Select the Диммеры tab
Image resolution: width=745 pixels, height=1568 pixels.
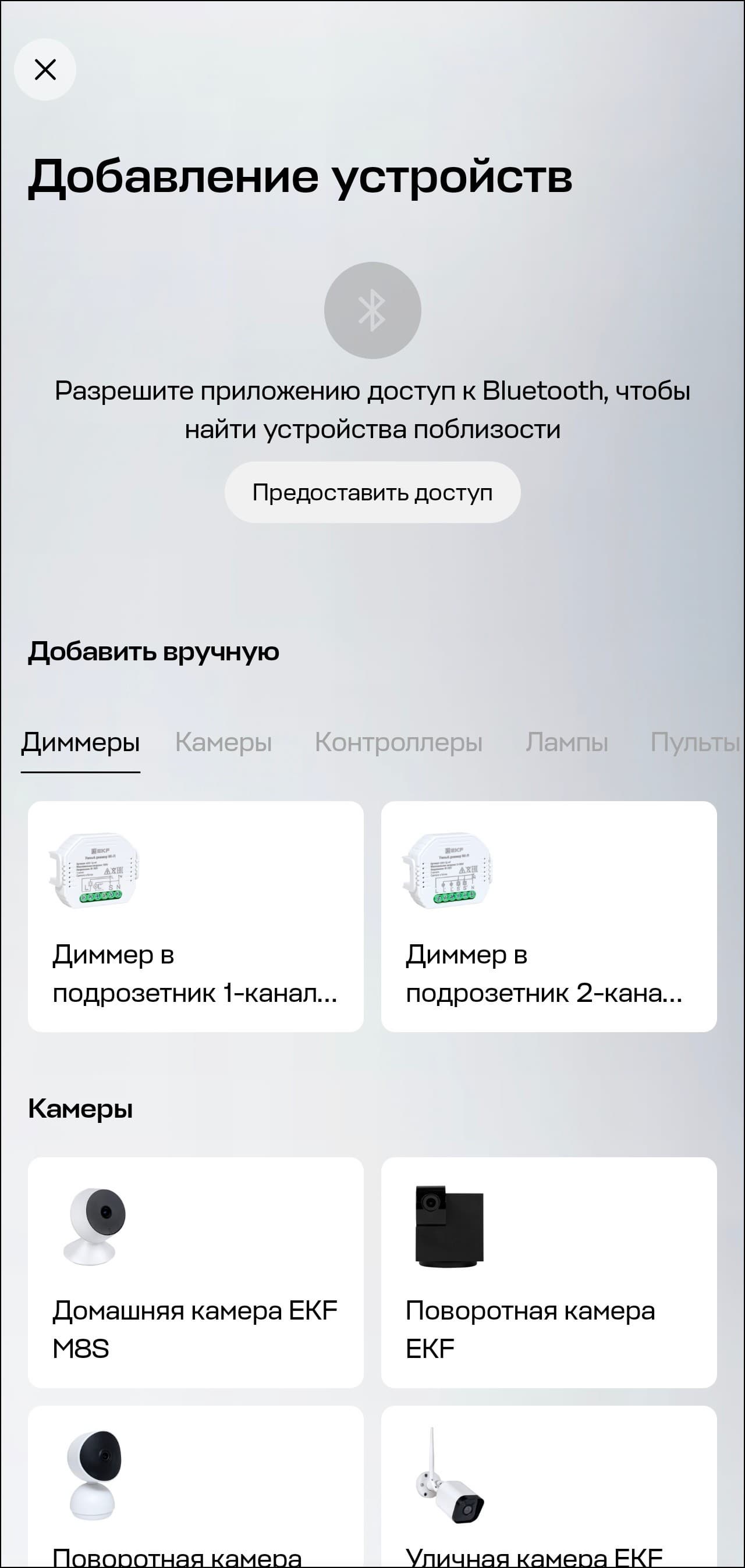[x=80, y=742]
